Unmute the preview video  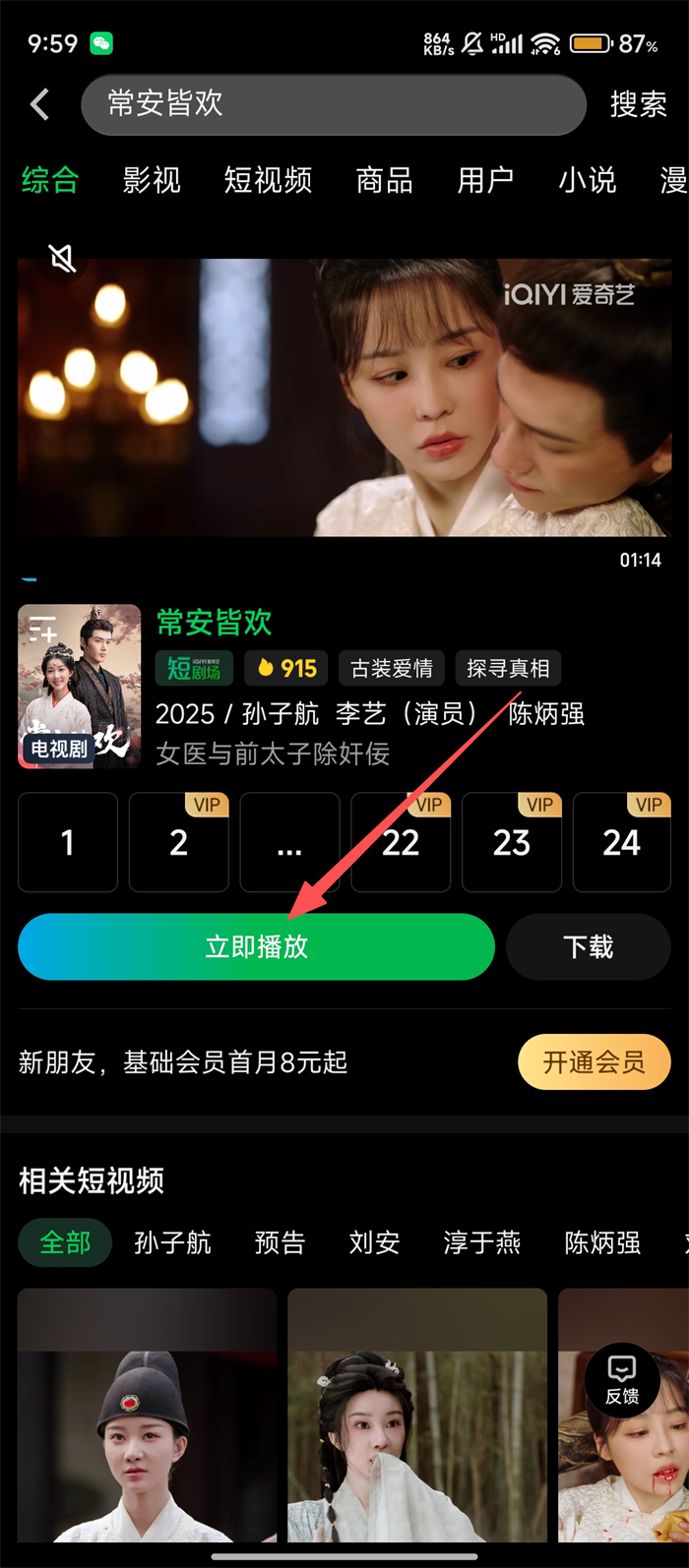click(x=63, y=259)
